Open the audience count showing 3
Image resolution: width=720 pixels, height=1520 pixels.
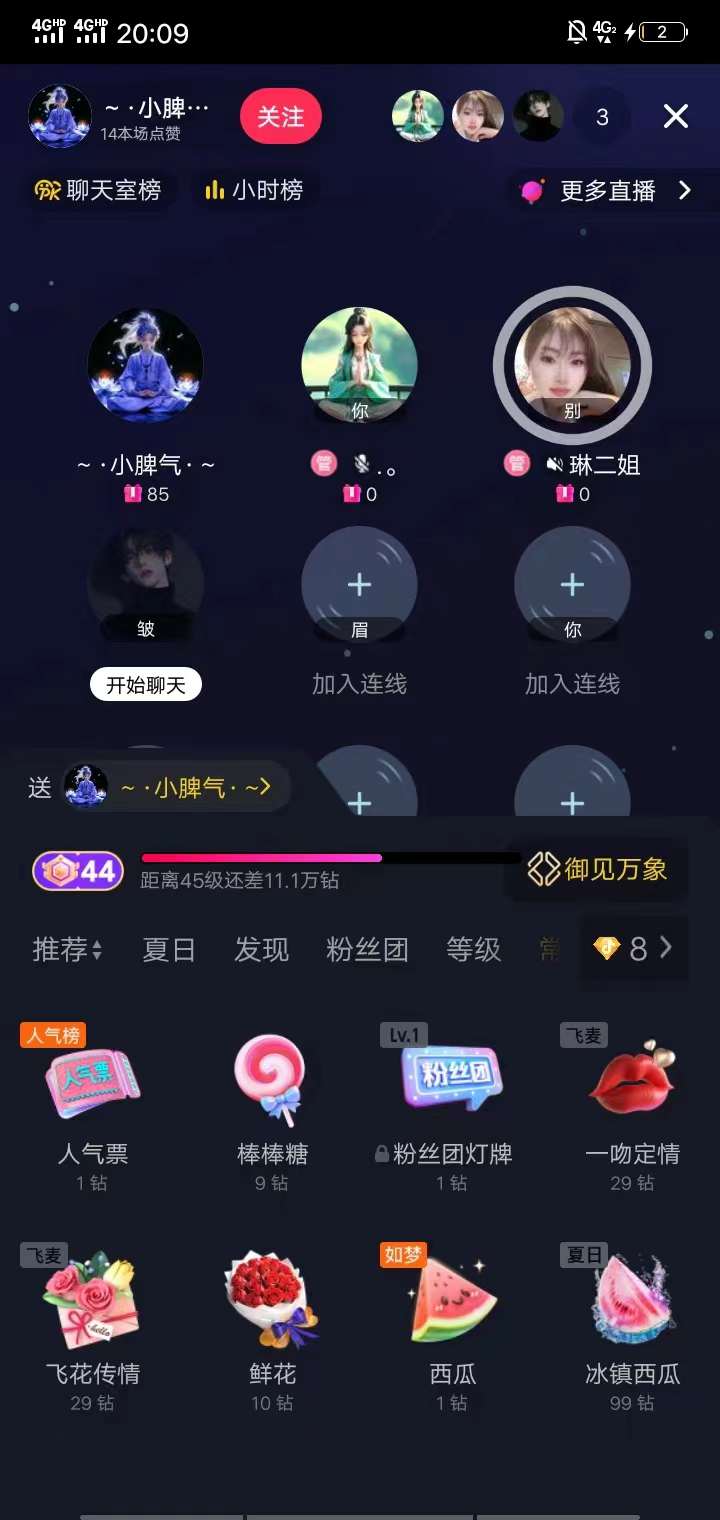(x=602, y=117)
